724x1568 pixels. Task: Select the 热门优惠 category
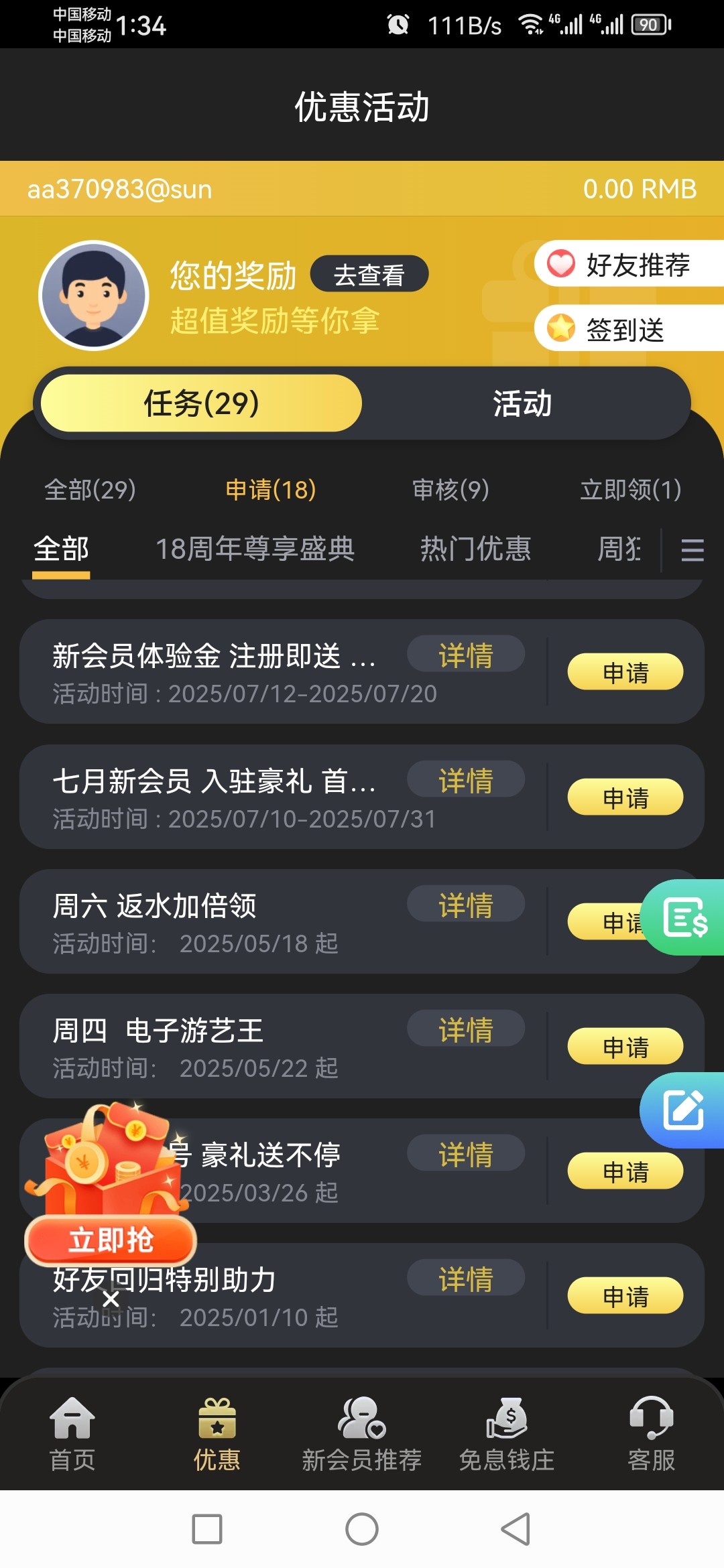point(475,549)
